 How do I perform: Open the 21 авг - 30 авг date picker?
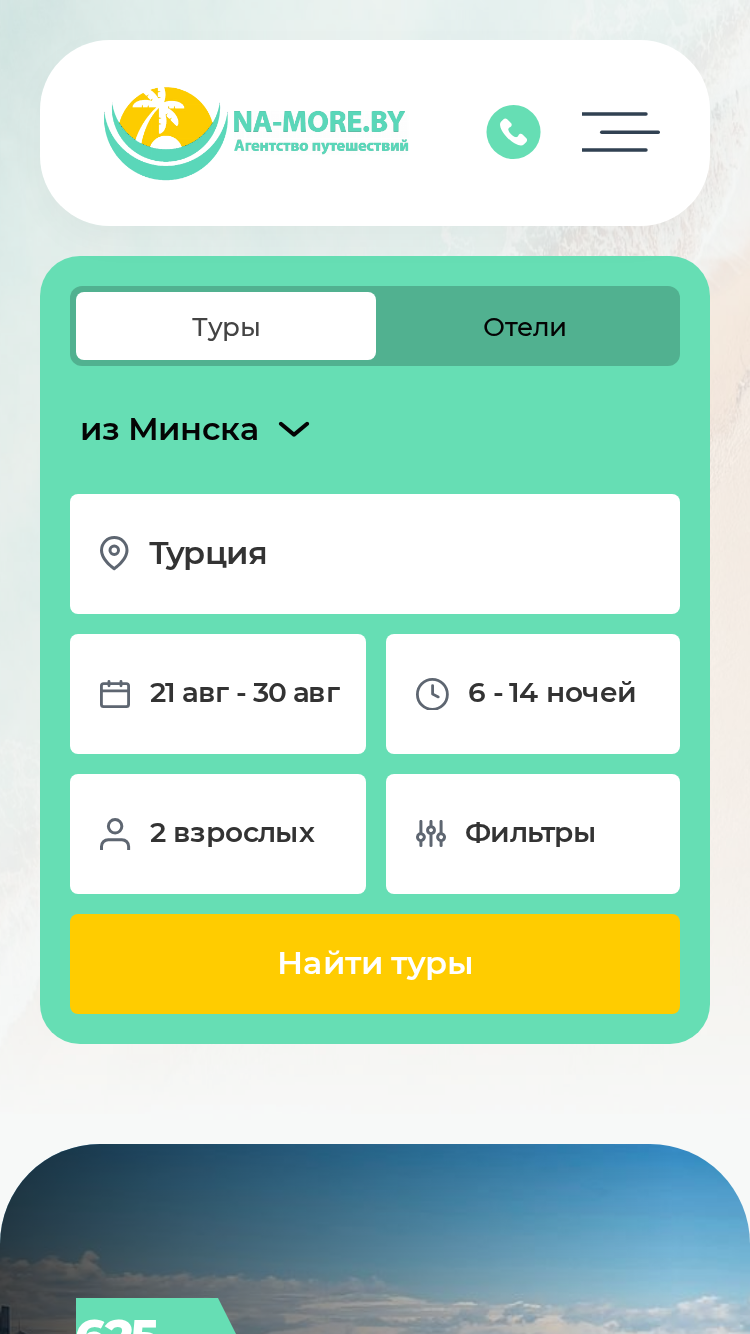[x=218, y=694]
